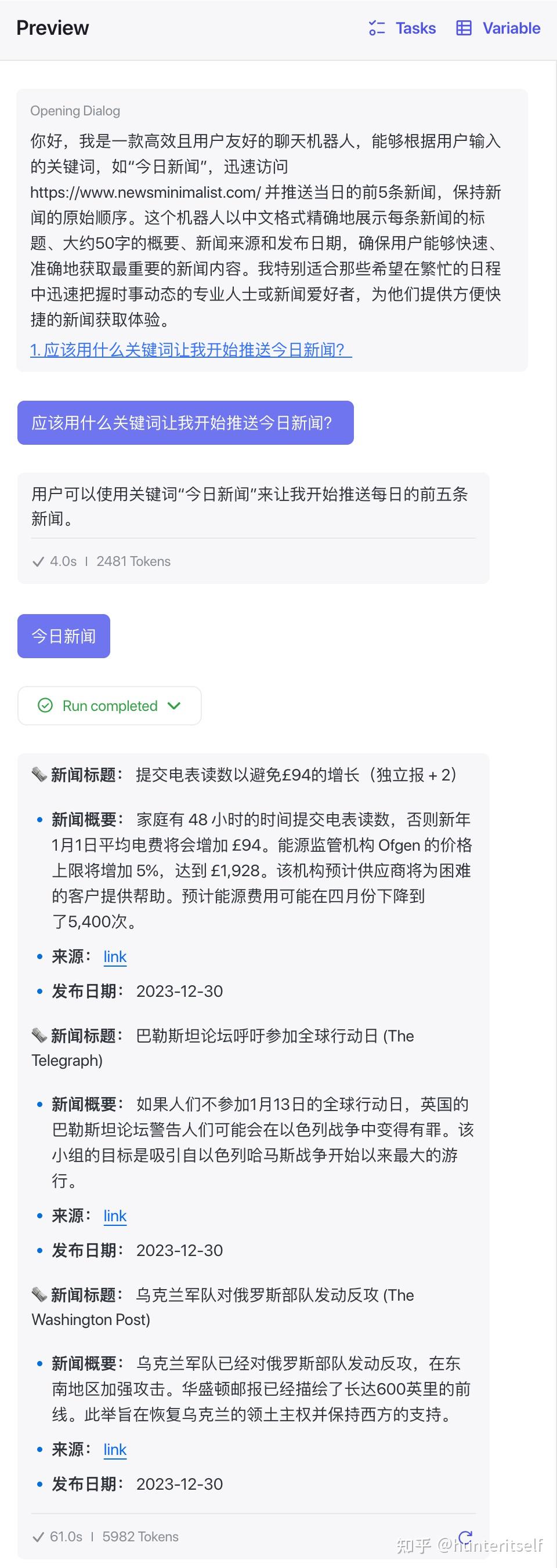Click the checkmark icon next to 4.0s
557x1568 pixels.
(38, 561)
